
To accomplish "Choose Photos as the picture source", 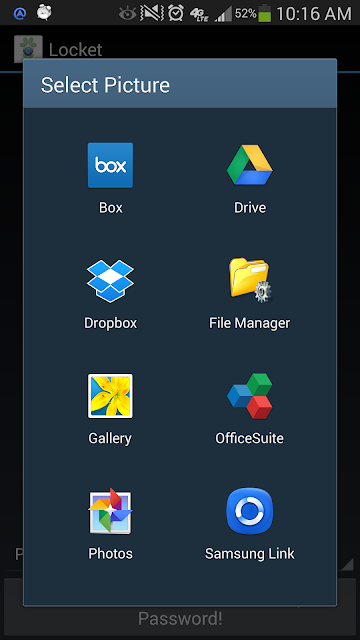I will 110,524.
